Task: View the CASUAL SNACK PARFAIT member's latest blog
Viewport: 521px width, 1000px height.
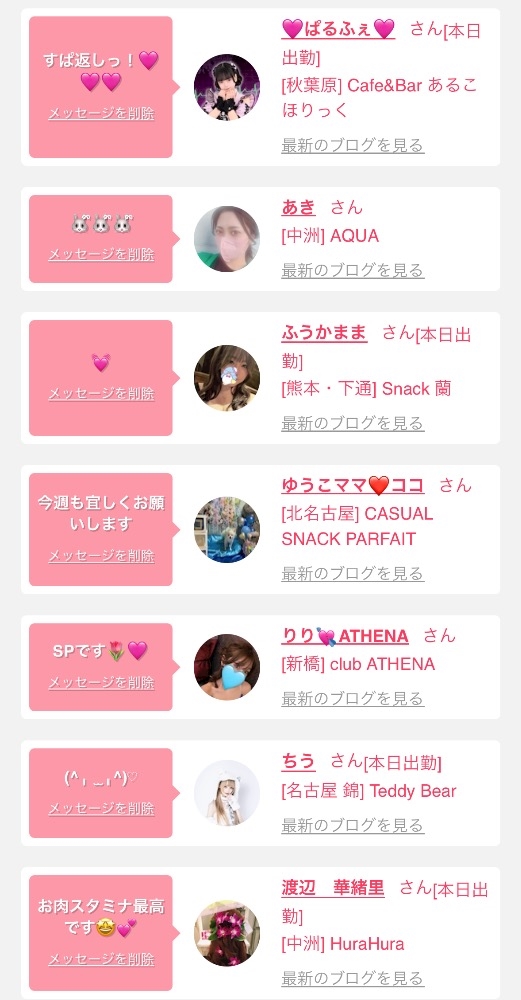Action: [353, 573]
